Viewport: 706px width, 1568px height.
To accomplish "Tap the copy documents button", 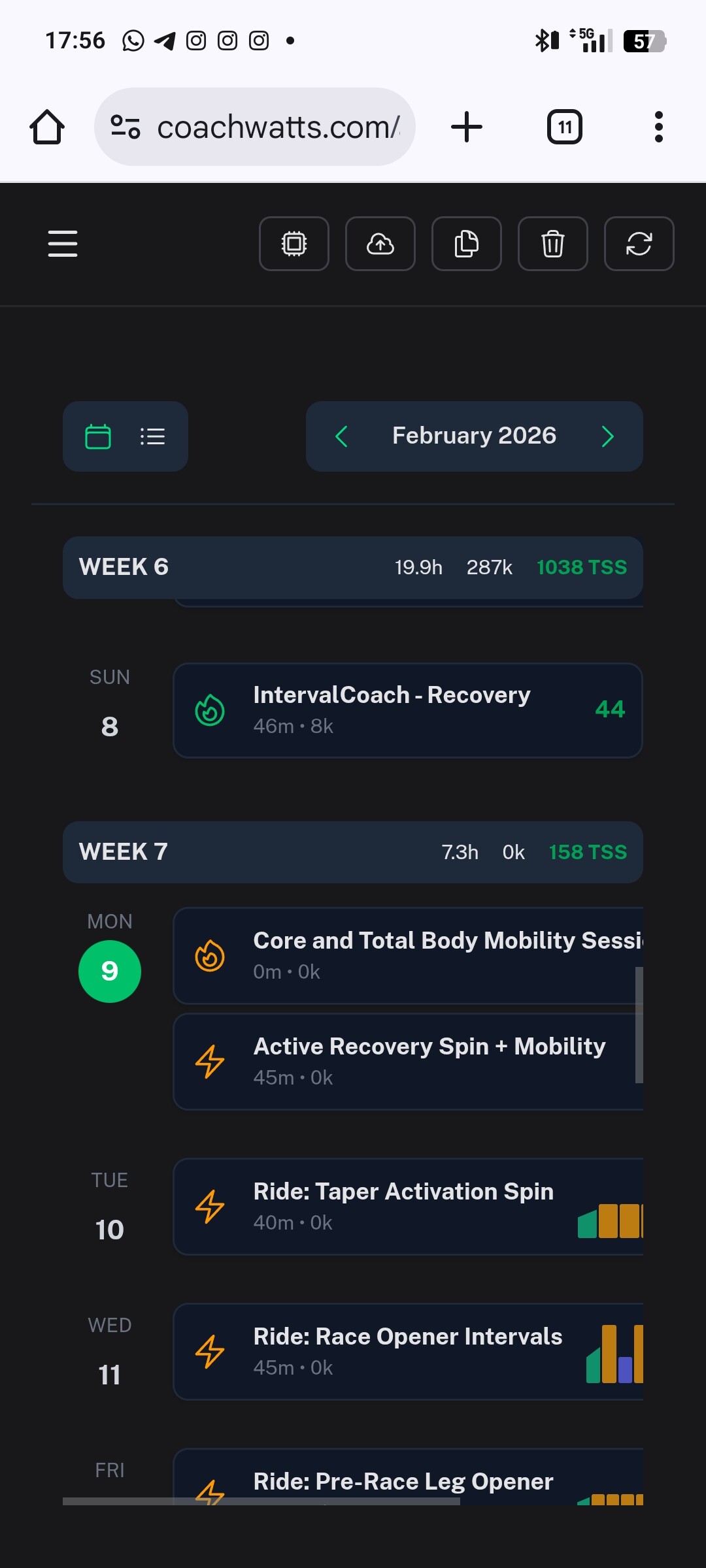I will pos(467,244).
